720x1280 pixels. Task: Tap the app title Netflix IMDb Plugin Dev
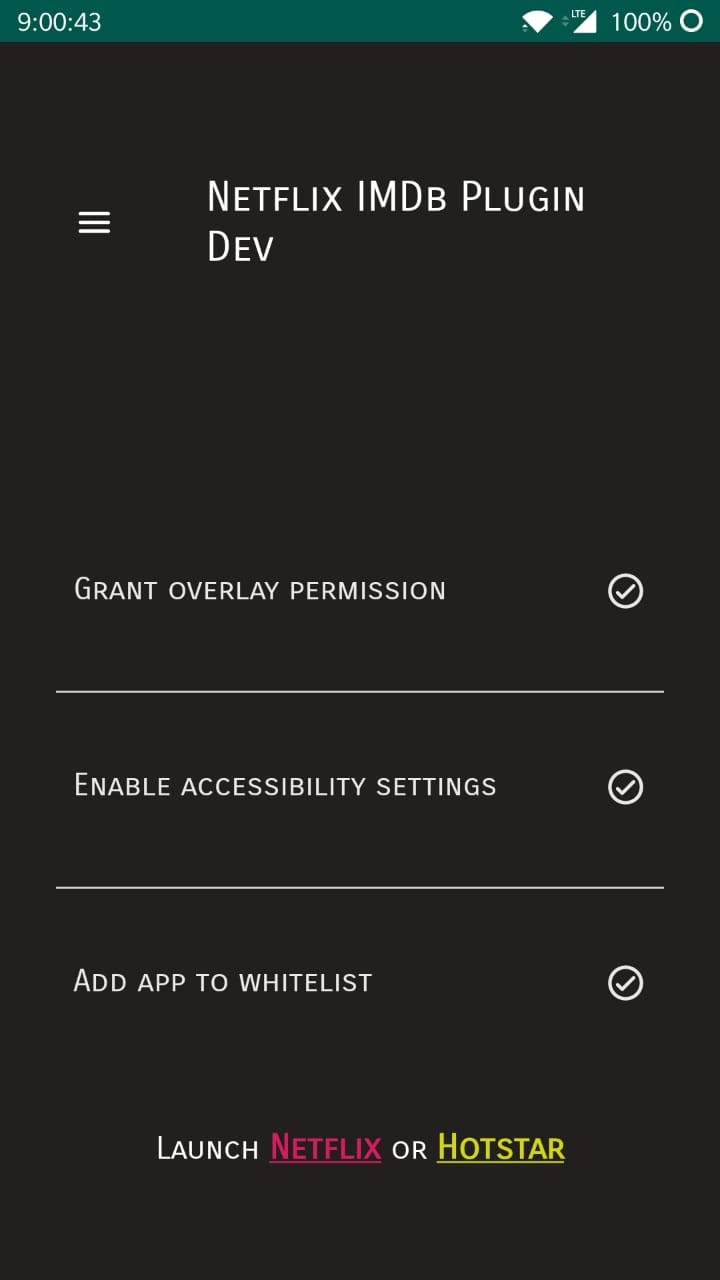pyautogui.click(x=396, y=220)
